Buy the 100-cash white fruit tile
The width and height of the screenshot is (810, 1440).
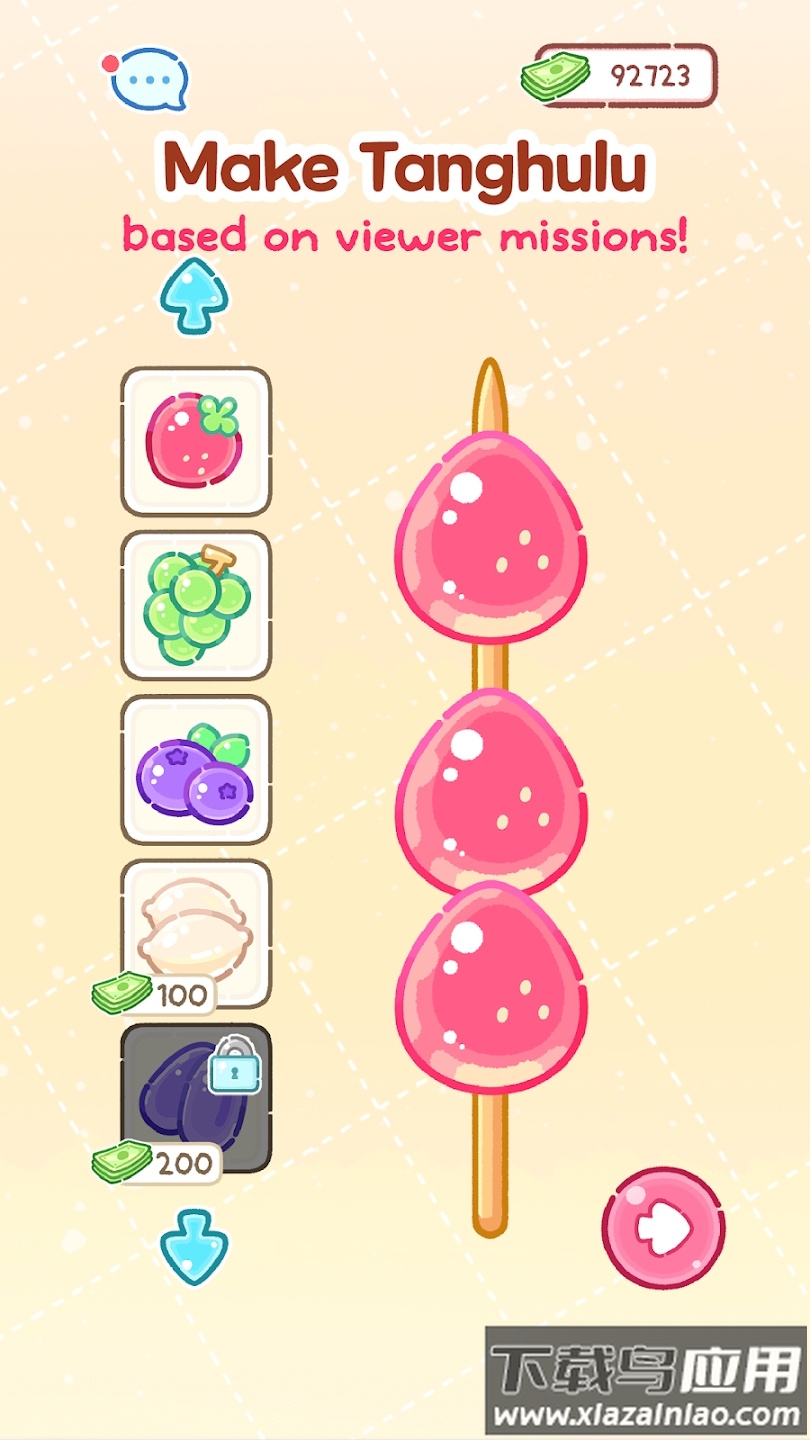point(196,930)
